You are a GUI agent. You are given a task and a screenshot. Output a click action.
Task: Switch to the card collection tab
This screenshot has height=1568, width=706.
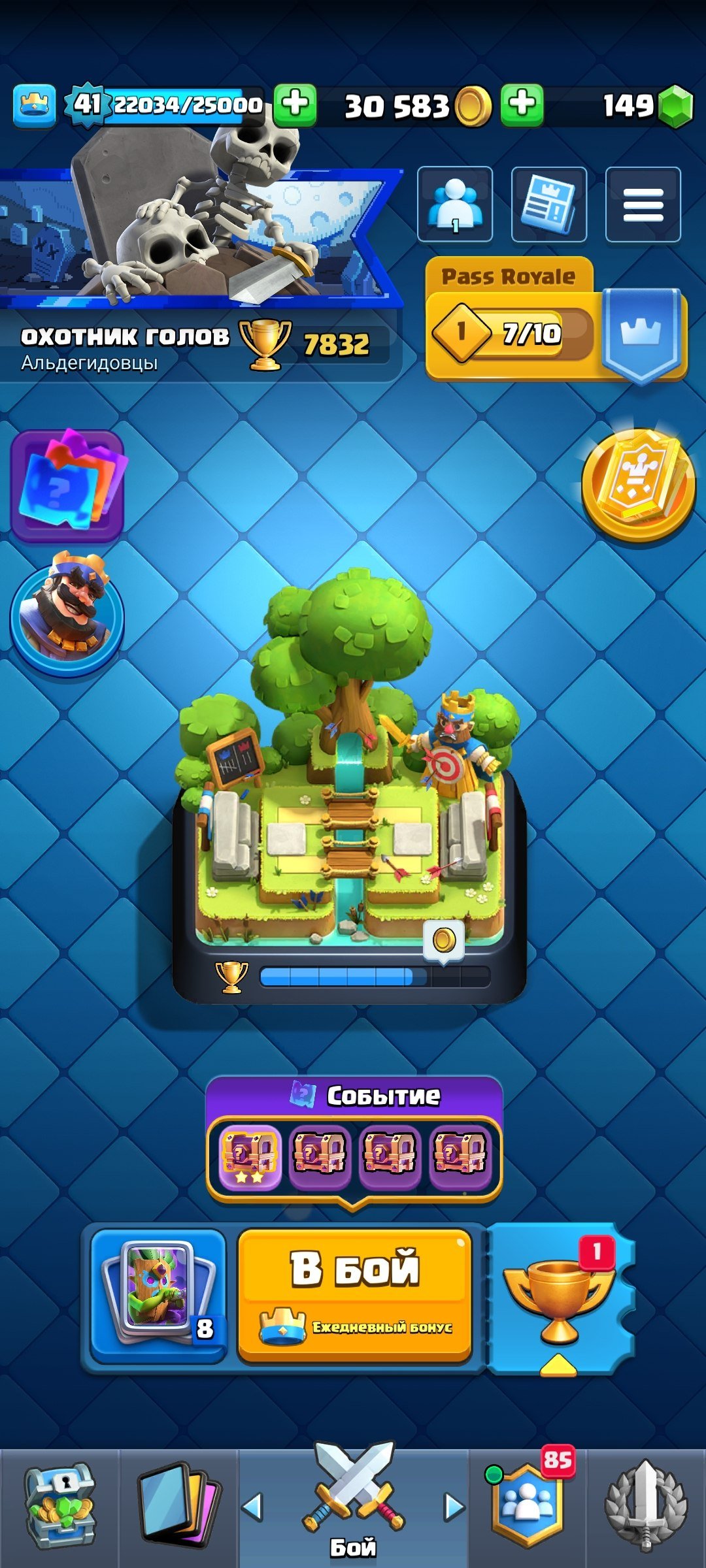179,1509
